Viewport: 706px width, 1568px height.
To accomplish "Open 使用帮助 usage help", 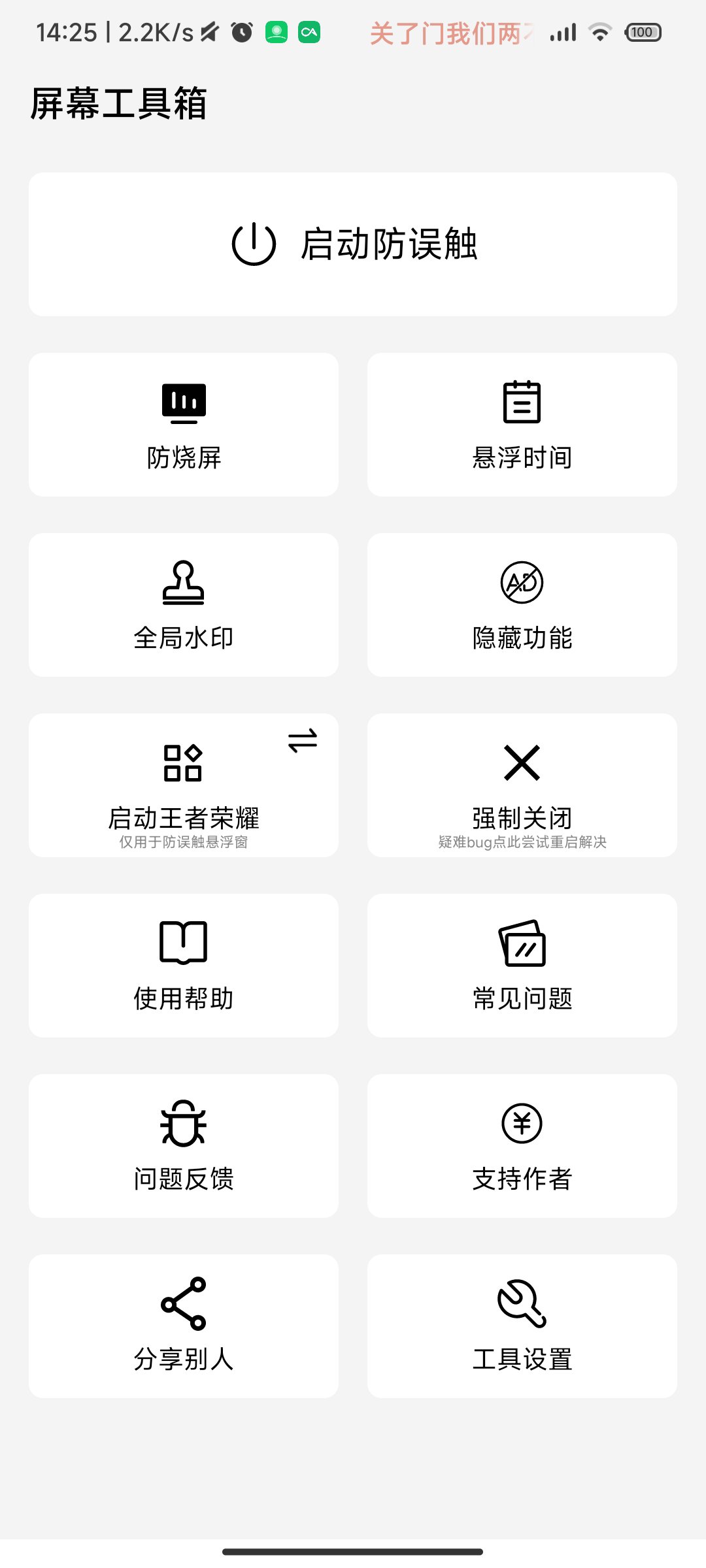I will pos(184,966).
